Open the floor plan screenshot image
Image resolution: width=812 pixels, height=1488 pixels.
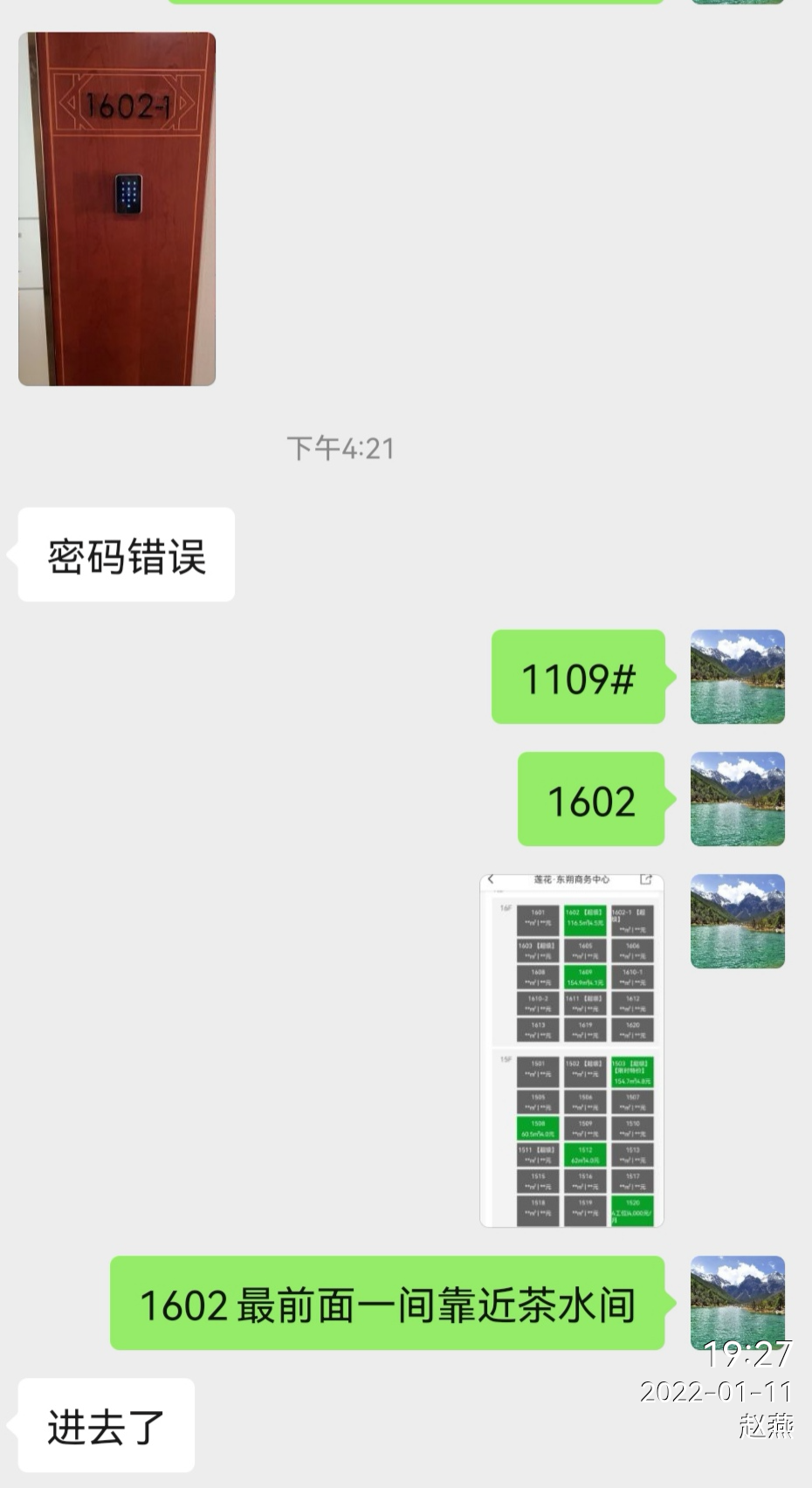pos(572,1051)
